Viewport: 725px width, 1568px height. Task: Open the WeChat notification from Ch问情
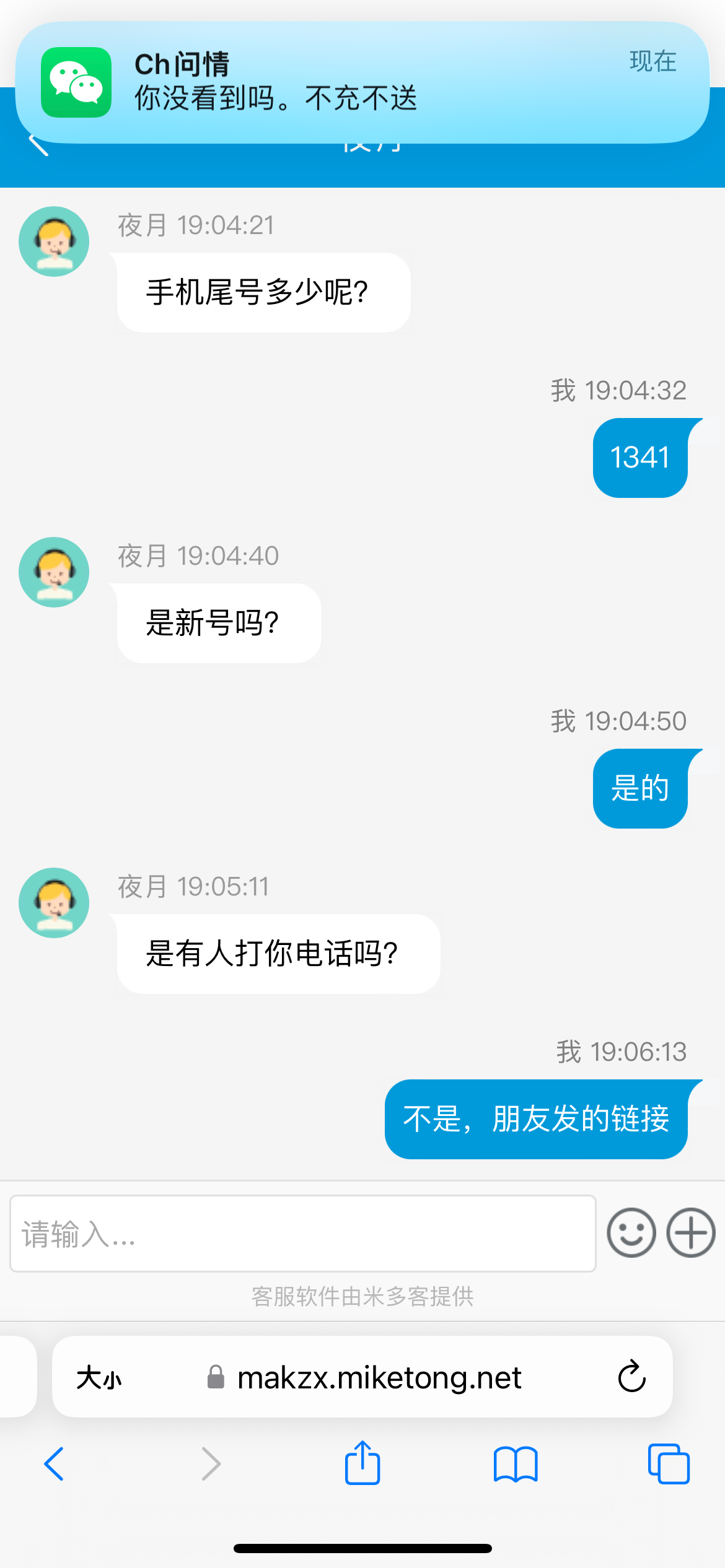362,82
